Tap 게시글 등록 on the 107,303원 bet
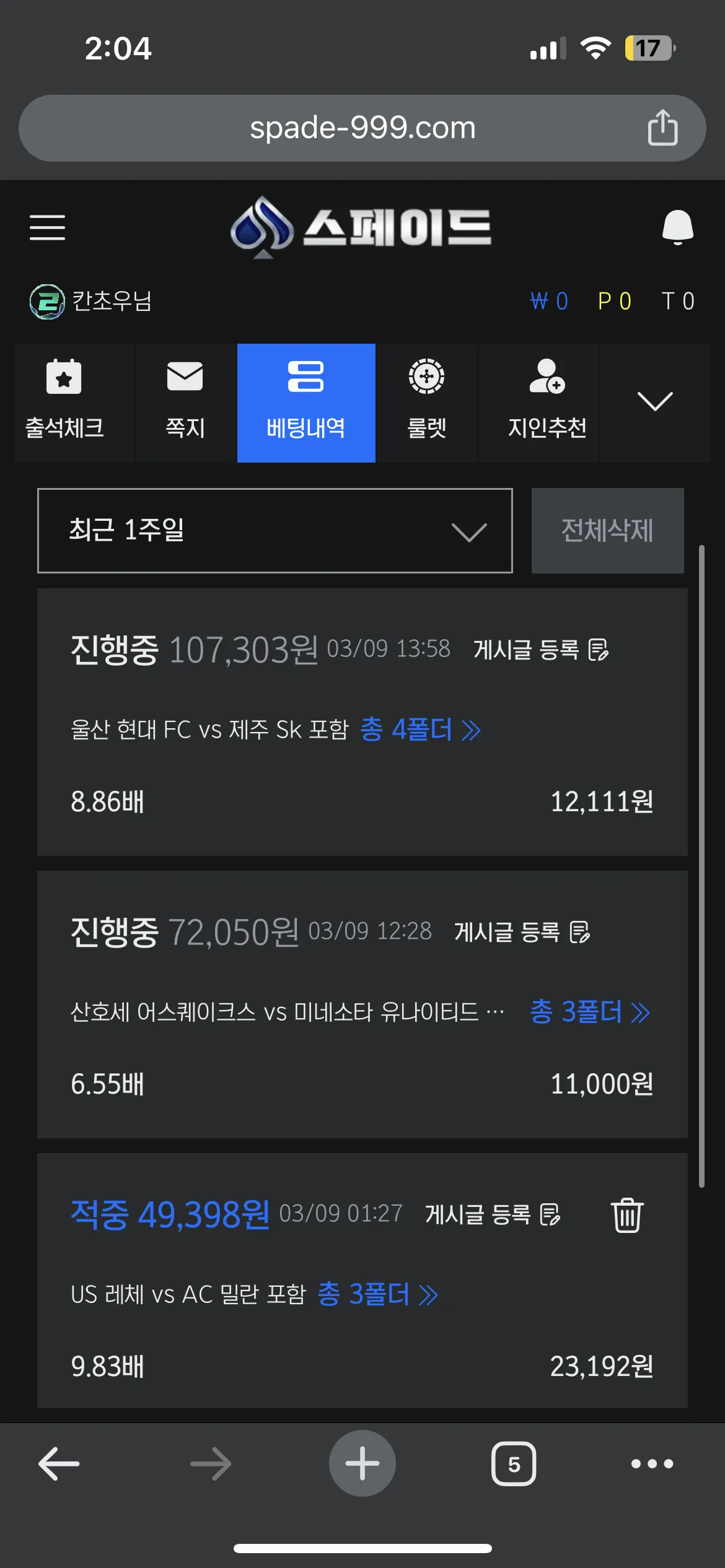 (541, 650)
